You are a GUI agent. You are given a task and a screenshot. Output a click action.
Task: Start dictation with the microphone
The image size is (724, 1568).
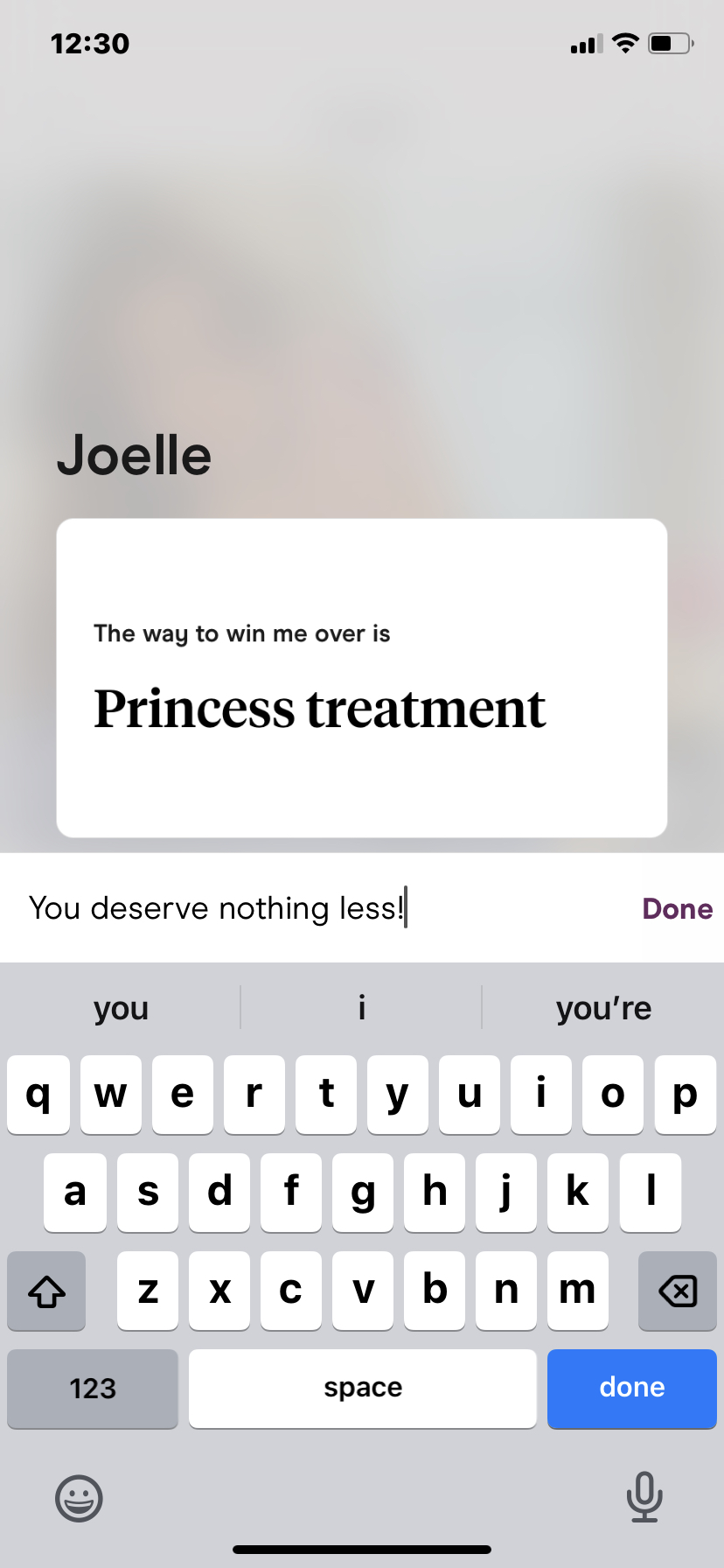644,1496
